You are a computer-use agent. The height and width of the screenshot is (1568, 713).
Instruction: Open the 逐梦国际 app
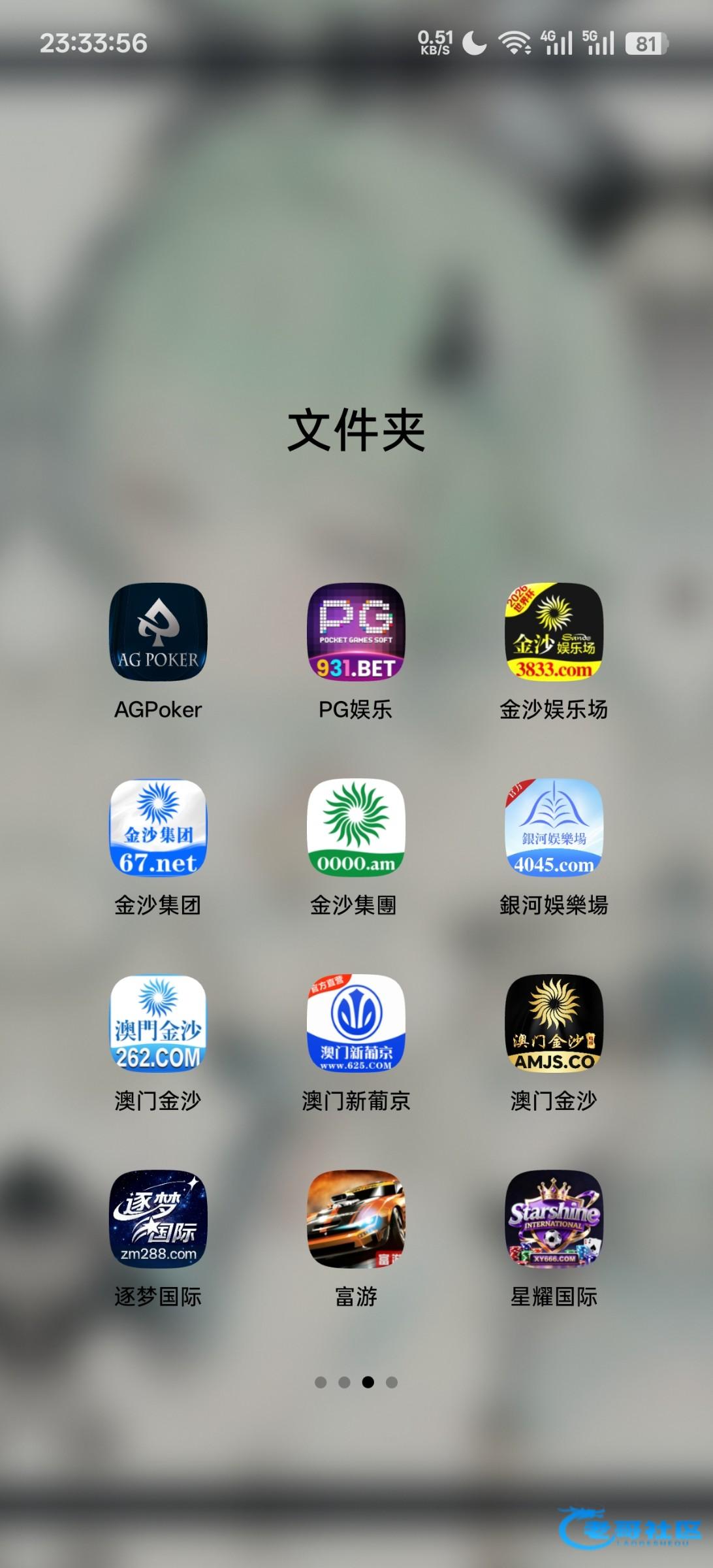coord(158,1219)
